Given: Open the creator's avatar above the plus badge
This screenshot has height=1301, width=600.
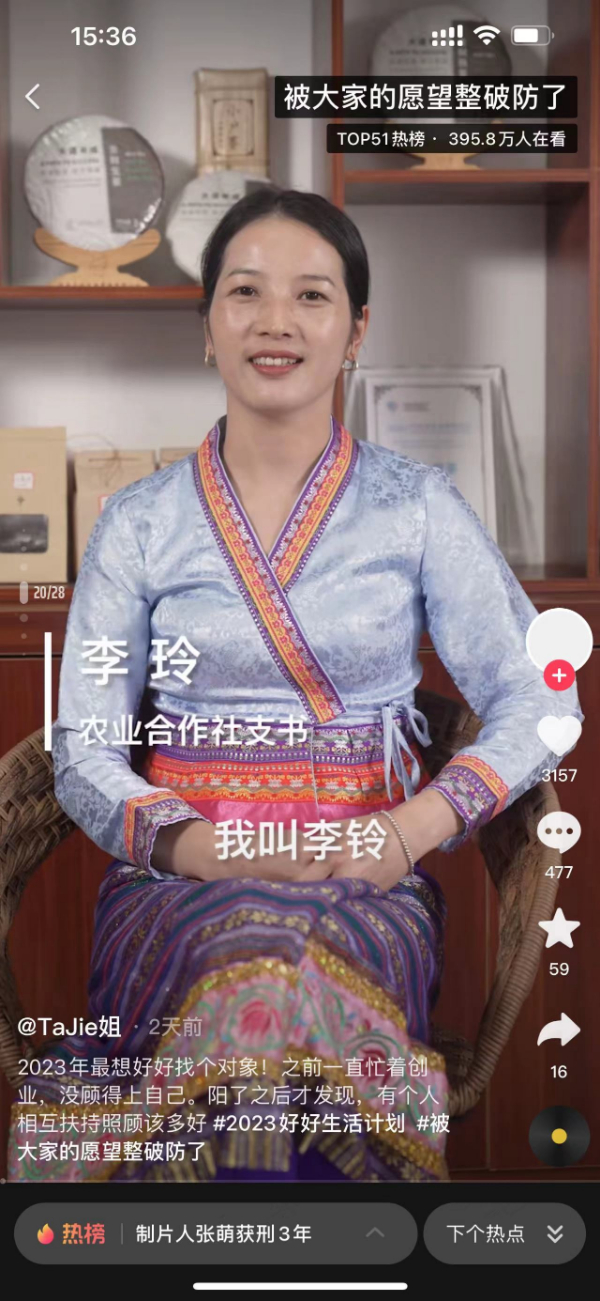Looking at the screenshot, I should tap(559, 640).
